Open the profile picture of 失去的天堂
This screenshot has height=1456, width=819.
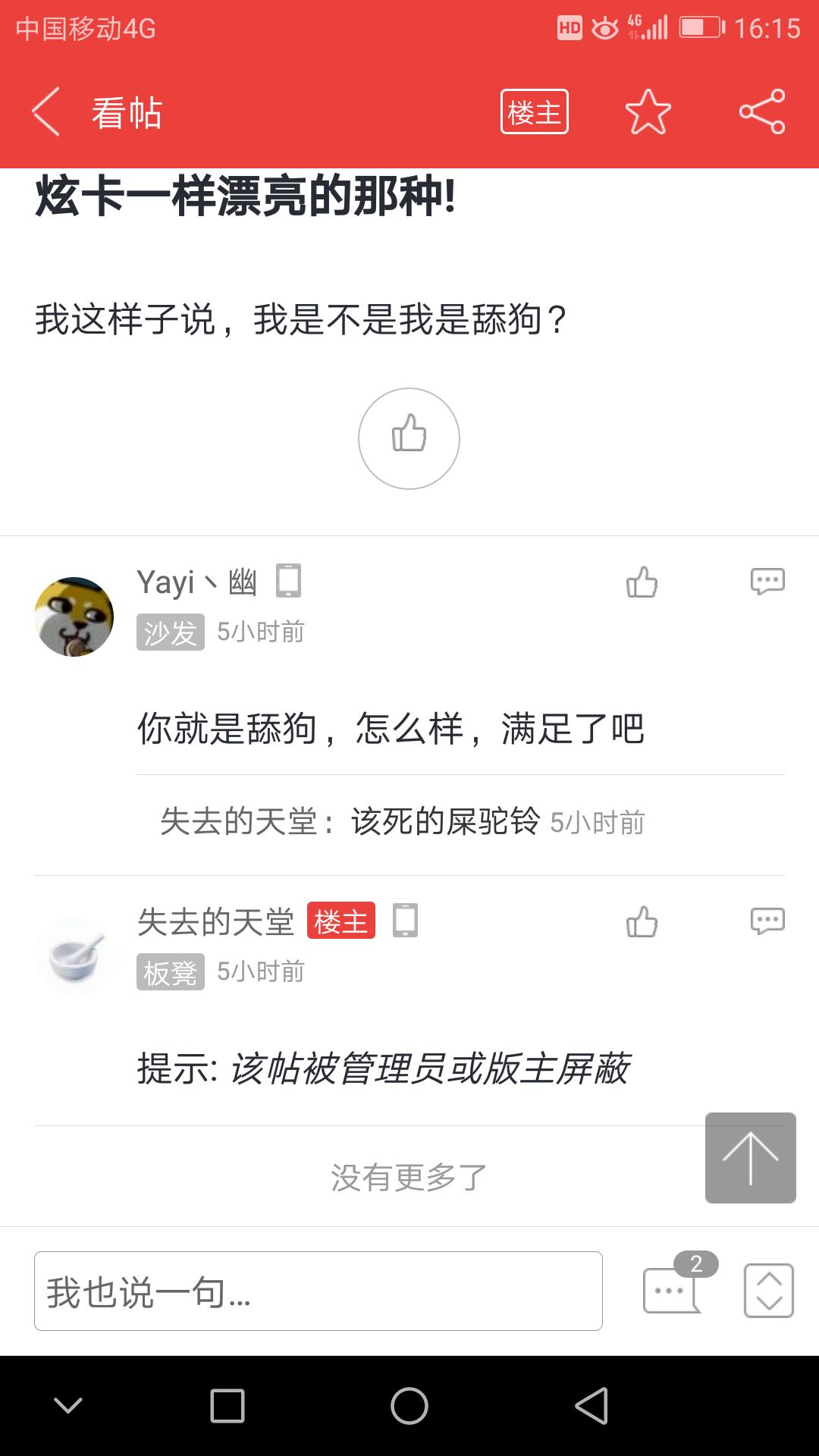pos(74,955)
